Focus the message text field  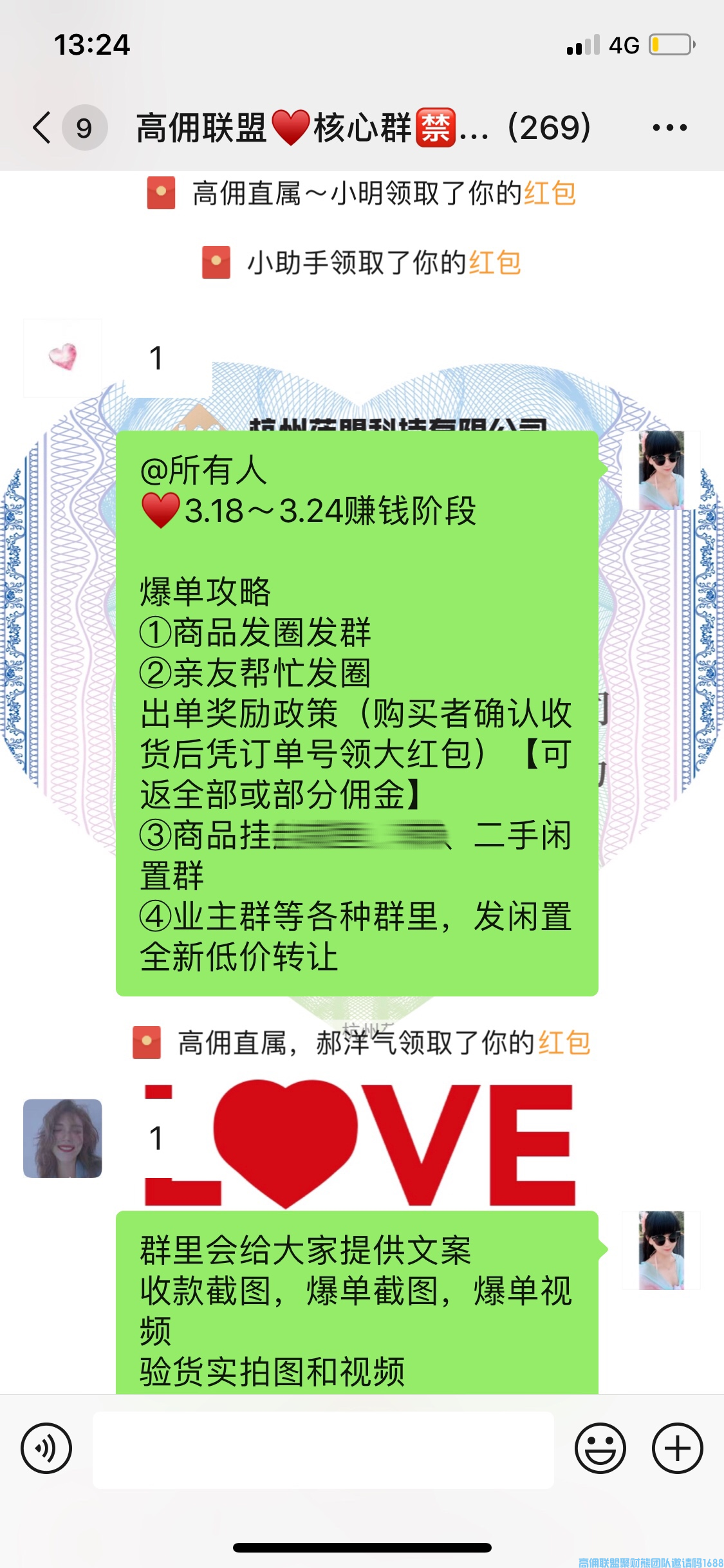pos(323,1450)
